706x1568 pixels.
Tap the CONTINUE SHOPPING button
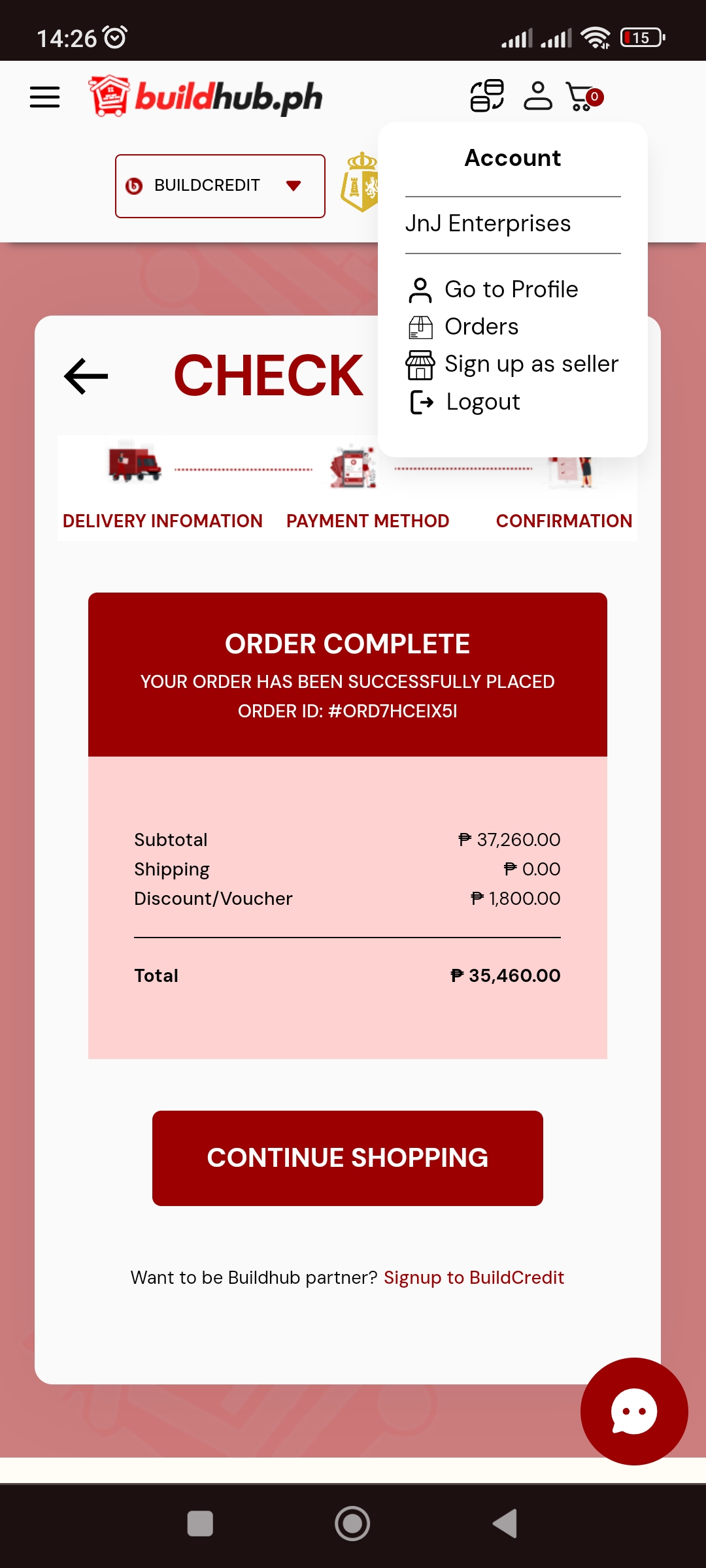(x=347, y=1158)
